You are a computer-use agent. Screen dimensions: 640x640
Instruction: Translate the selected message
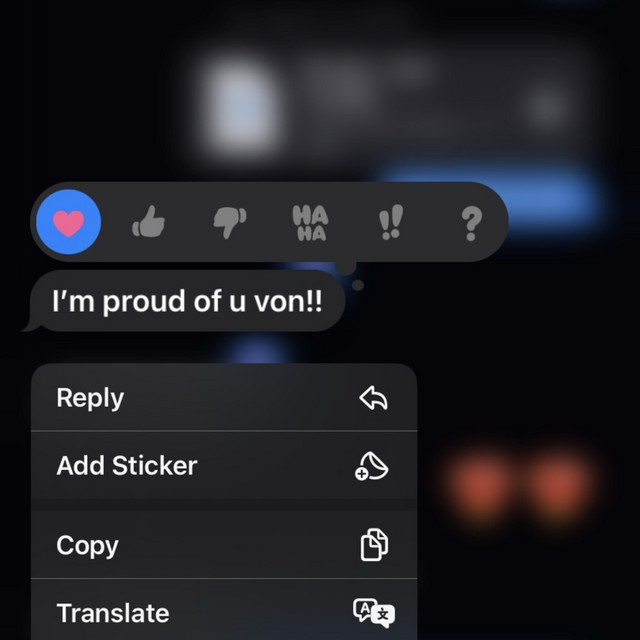[224, 612]
